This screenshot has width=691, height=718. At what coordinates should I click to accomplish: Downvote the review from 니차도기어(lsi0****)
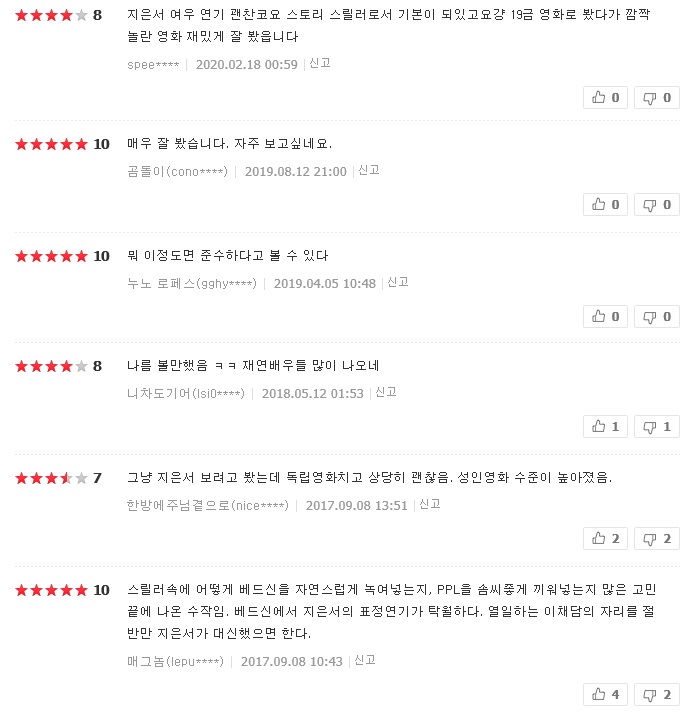tap(657, 427)
